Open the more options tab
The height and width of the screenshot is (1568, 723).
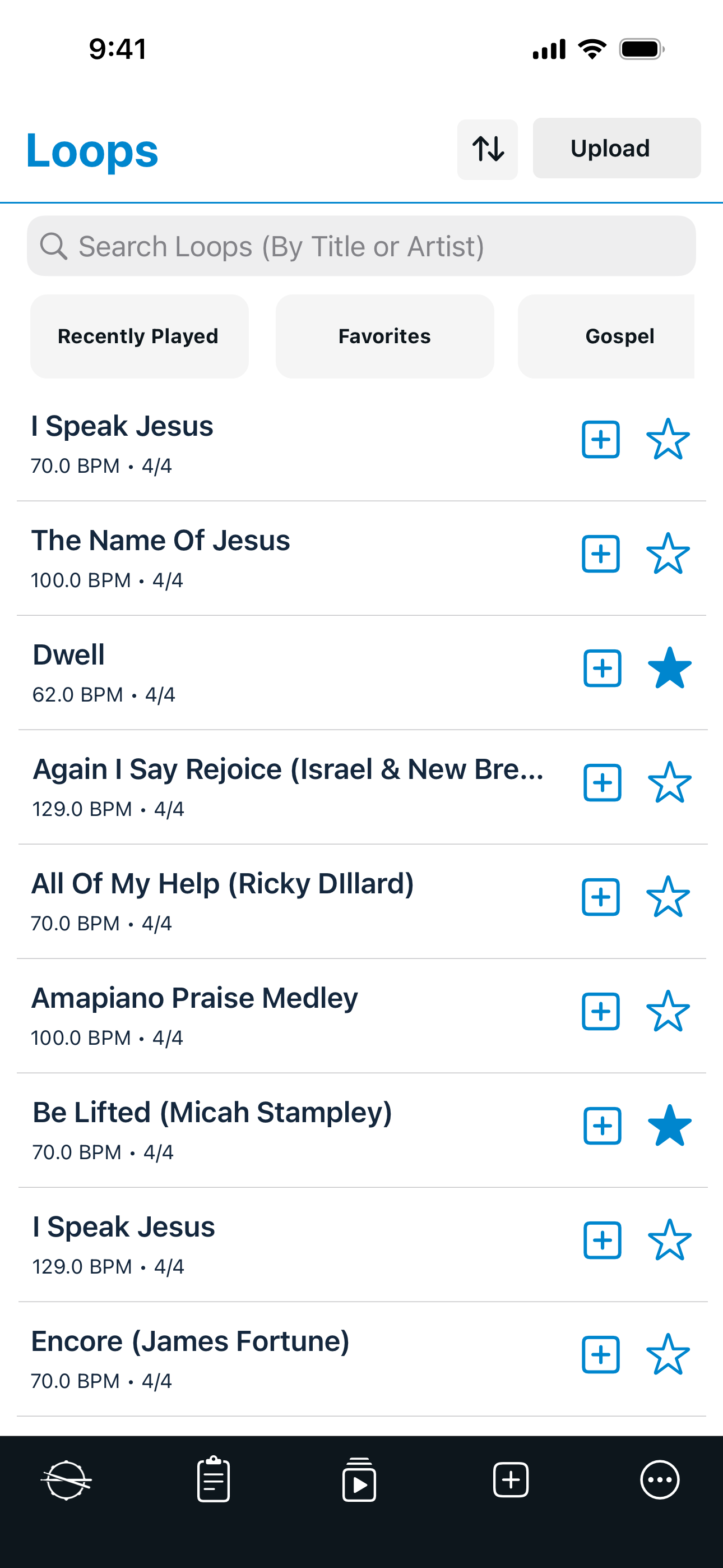click(660, 1479)
